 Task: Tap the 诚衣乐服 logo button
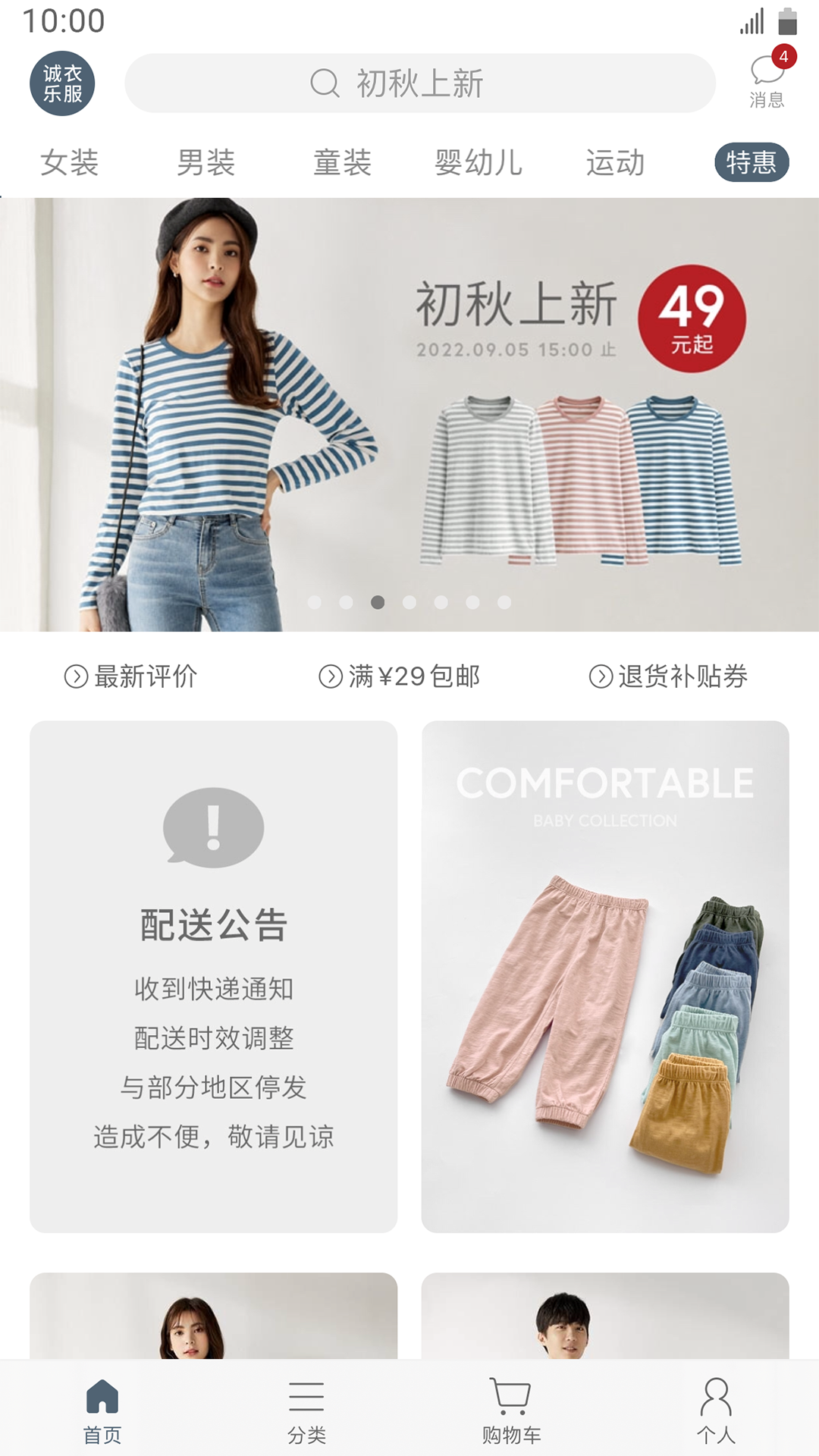[x=62, y=83]
